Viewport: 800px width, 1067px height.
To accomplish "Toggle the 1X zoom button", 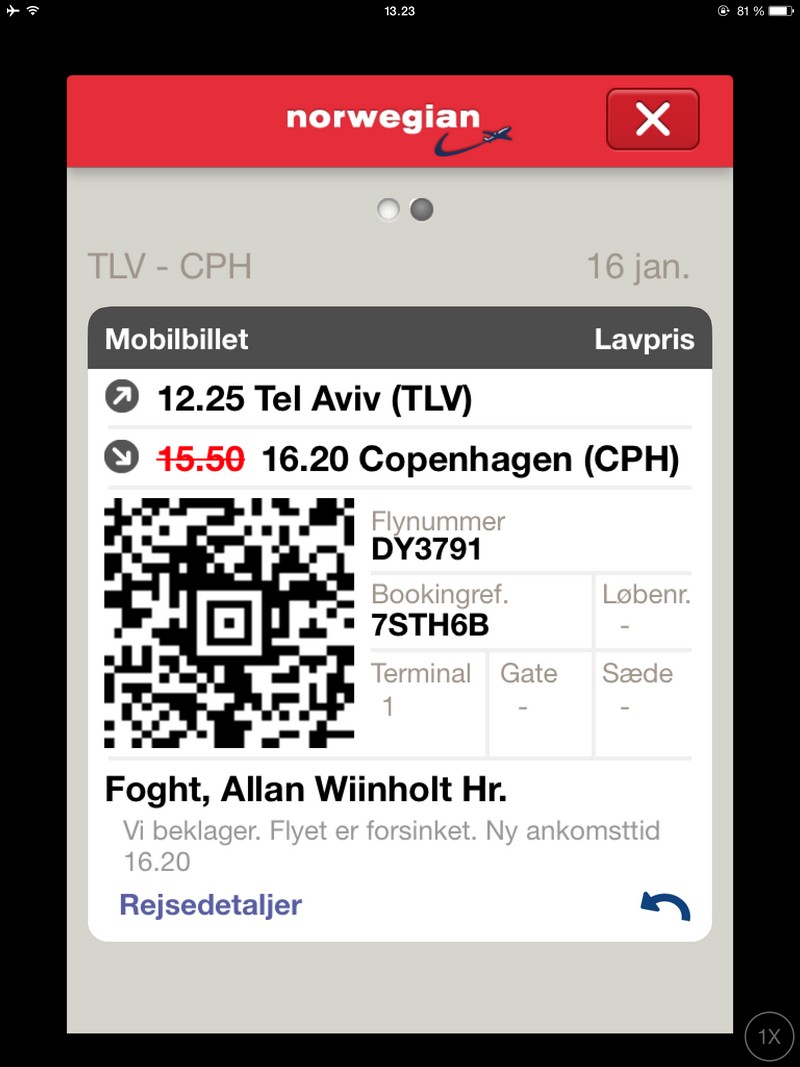I will click(768, 1036).
